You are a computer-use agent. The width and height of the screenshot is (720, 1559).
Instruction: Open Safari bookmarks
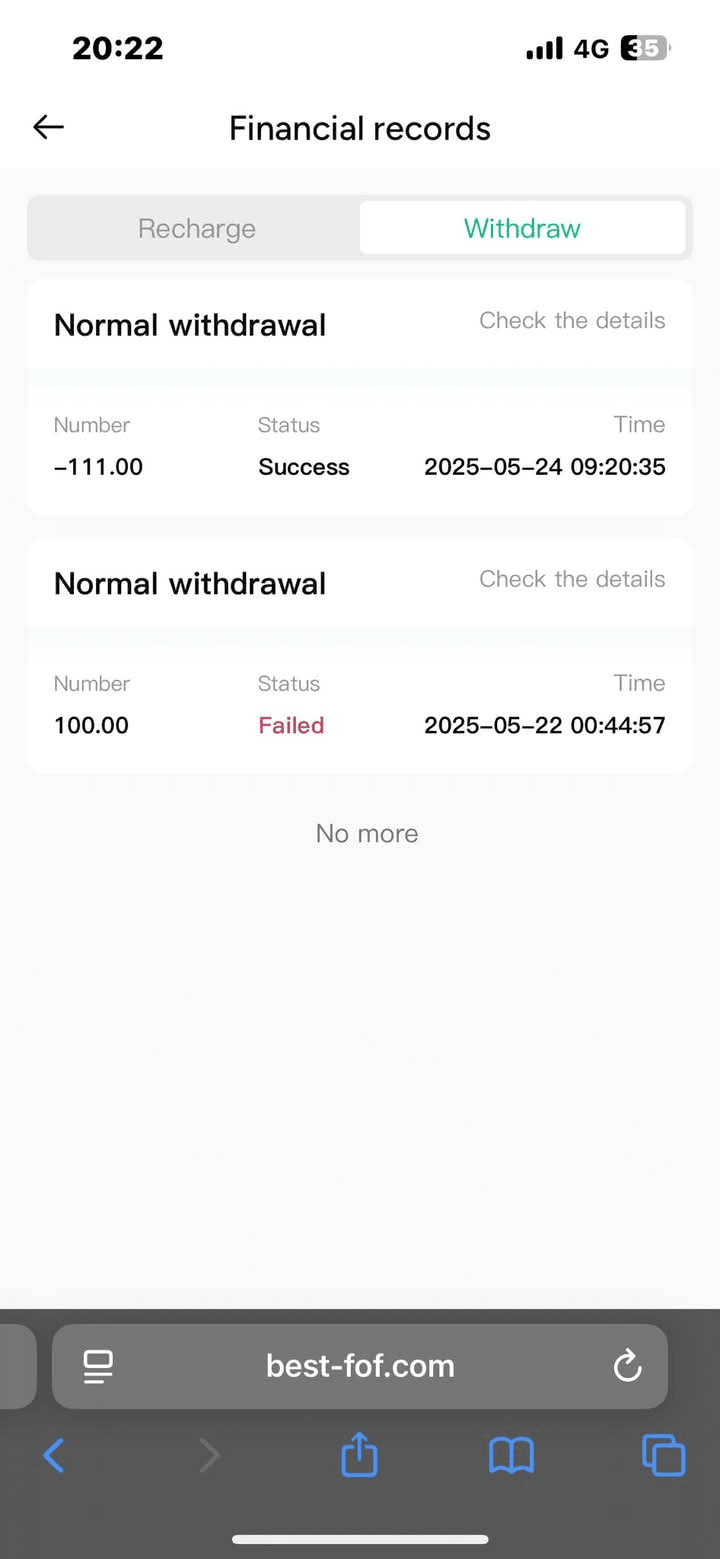(511, 1456)
